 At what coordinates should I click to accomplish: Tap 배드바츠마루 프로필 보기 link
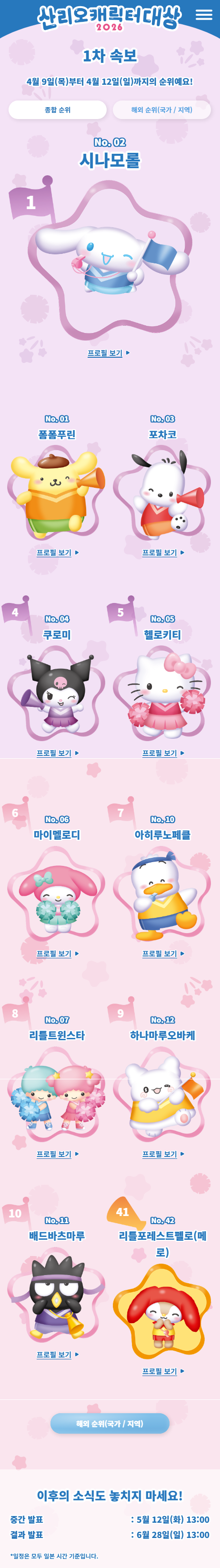(58, 1354)
